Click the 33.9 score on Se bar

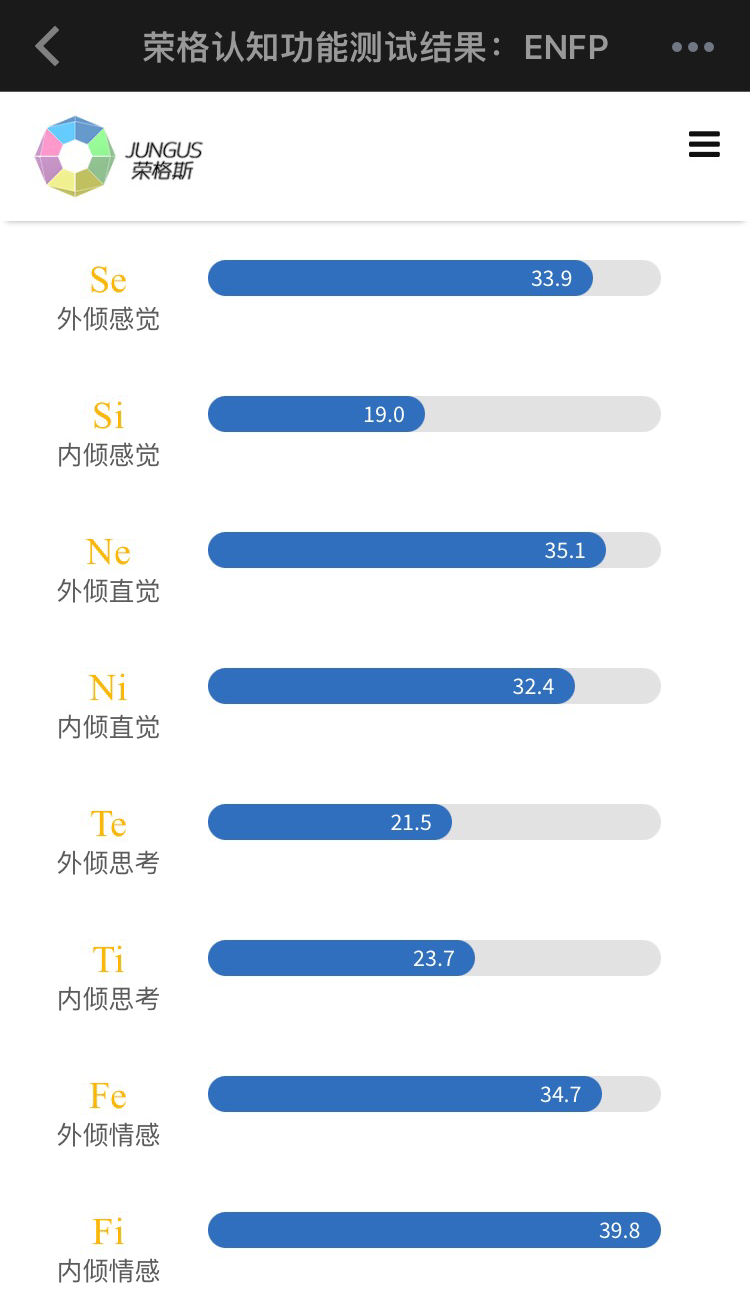coord(549,278)
